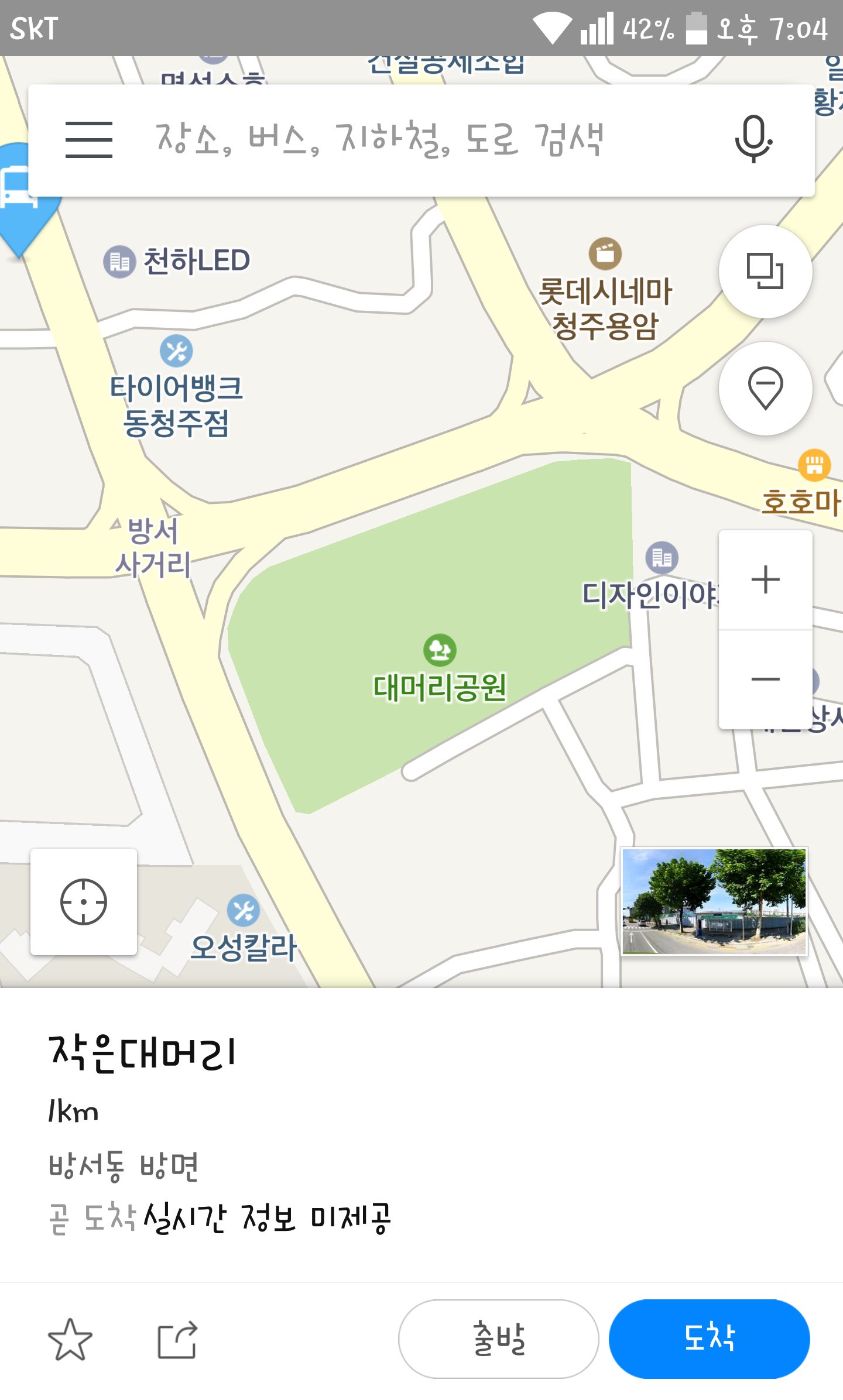The height and width of the screenshot is (1400, 843).
Task: Zoom out of the map
Action: pos(765,680)
